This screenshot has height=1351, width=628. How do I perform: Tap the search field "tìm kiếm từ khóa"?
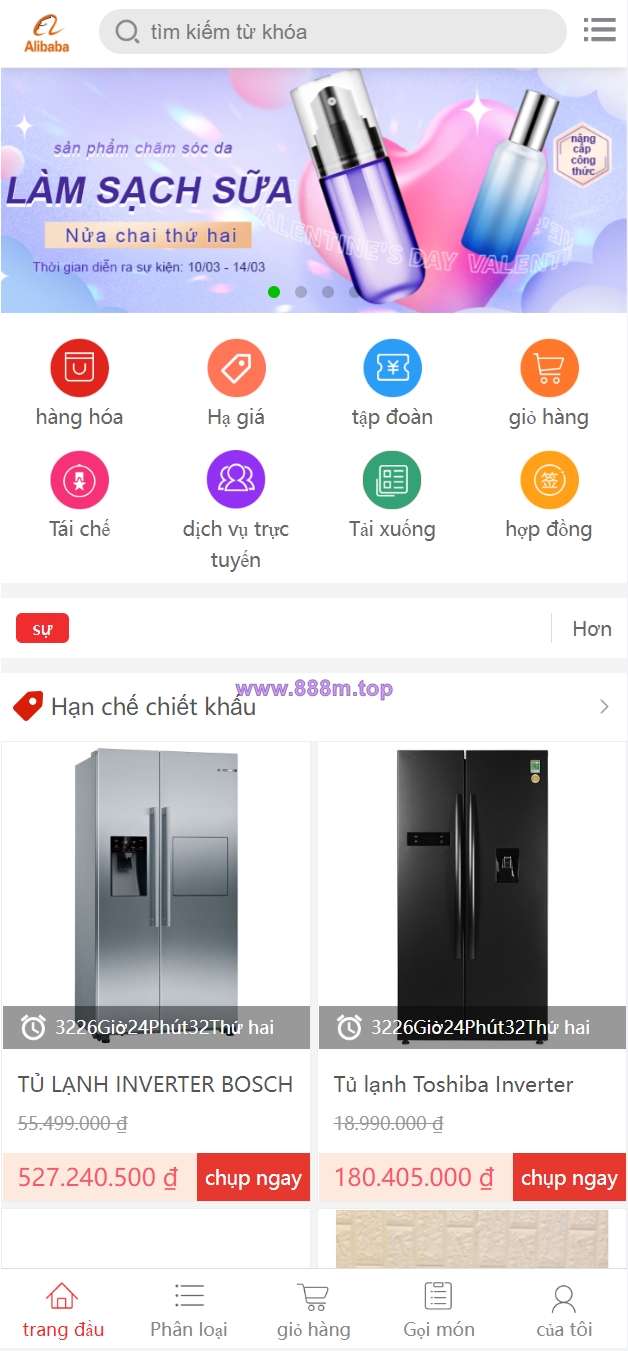click(x=333, y=32)
